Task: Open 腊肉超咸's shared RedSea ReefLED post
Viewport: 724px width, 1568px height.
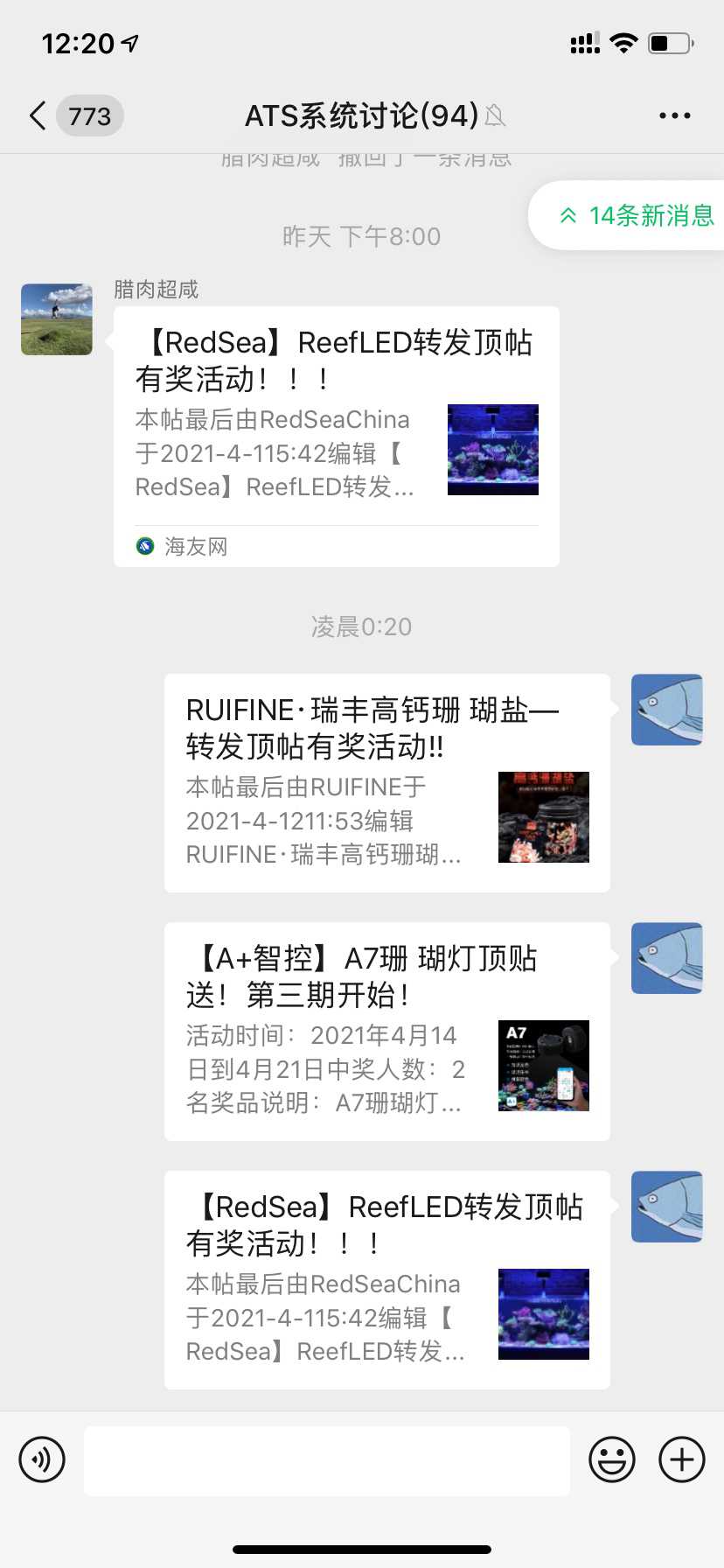Action: click(x=336, y=436)
